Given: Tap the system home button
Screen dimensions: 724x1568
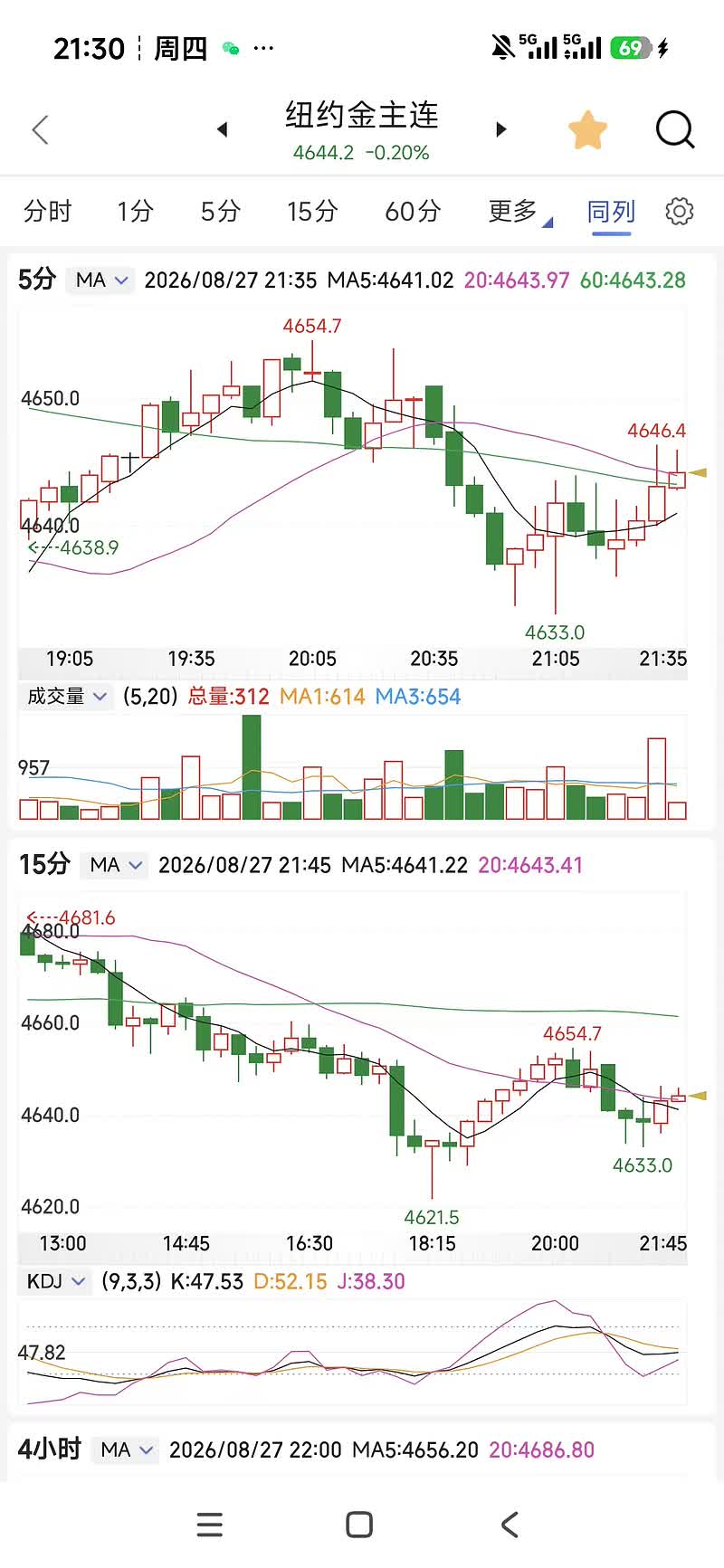Looking at the screenshot, I should click(x=359, y=1525).
